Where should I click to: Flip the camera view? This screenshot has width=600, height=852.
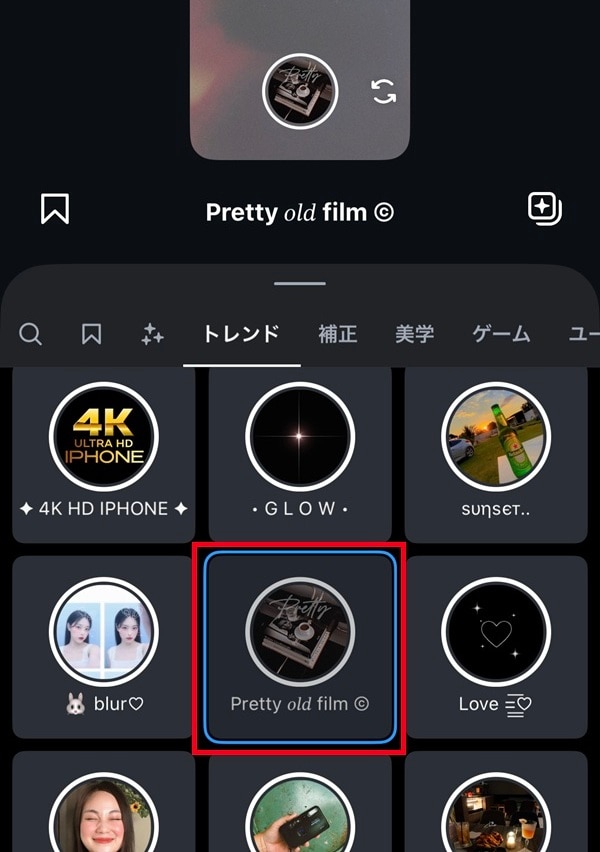(x=383, y=92)
